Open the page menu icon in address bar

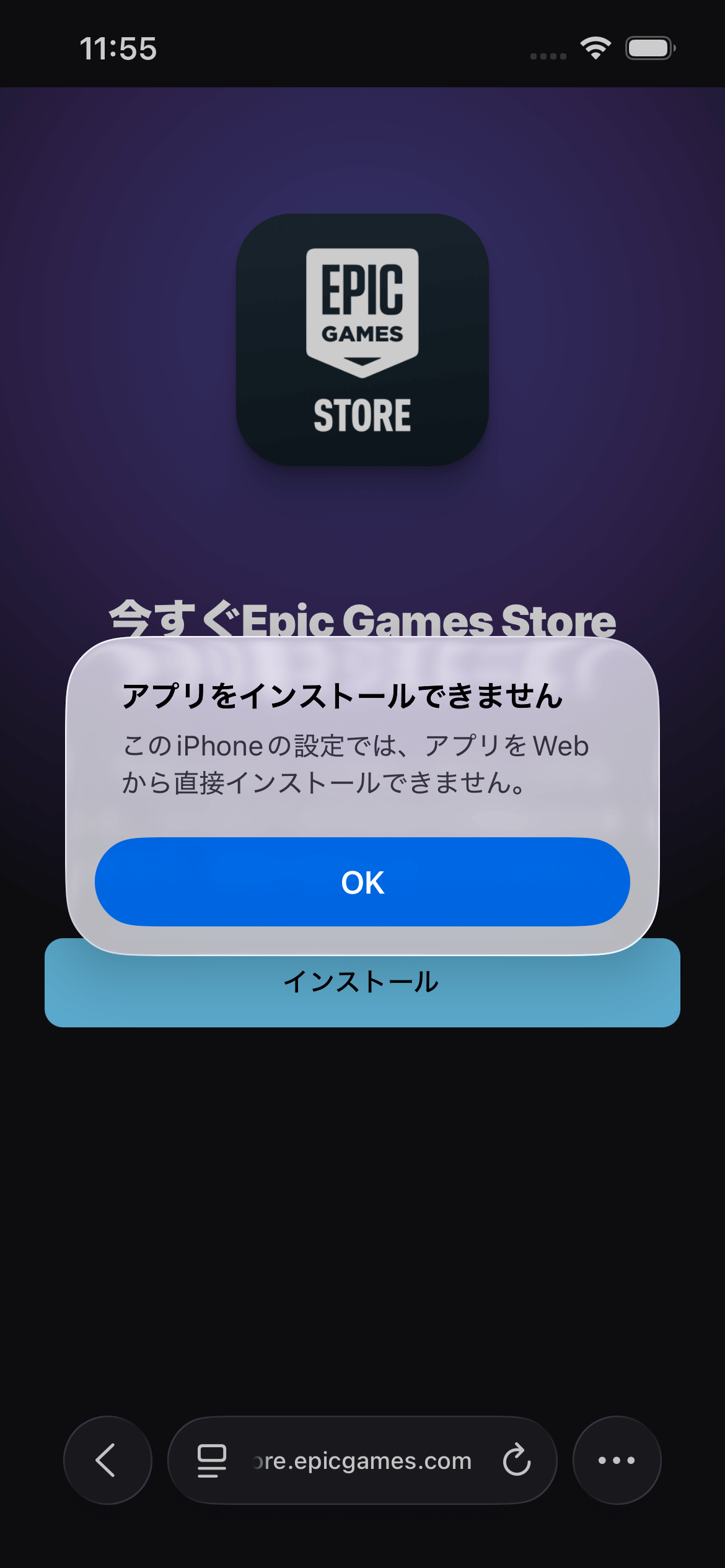coord(211,1460)
